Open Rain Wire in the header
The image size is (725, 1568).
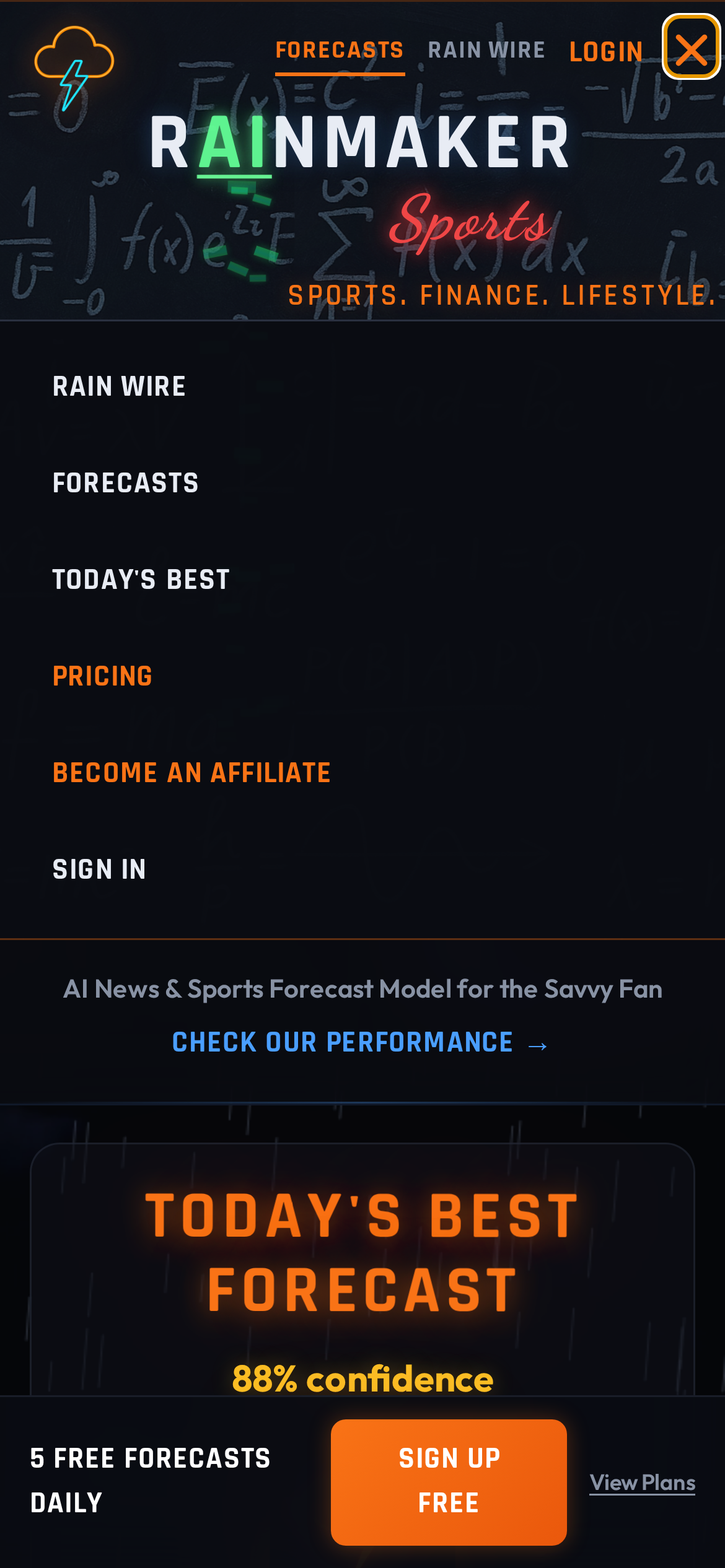click(486, 50)
